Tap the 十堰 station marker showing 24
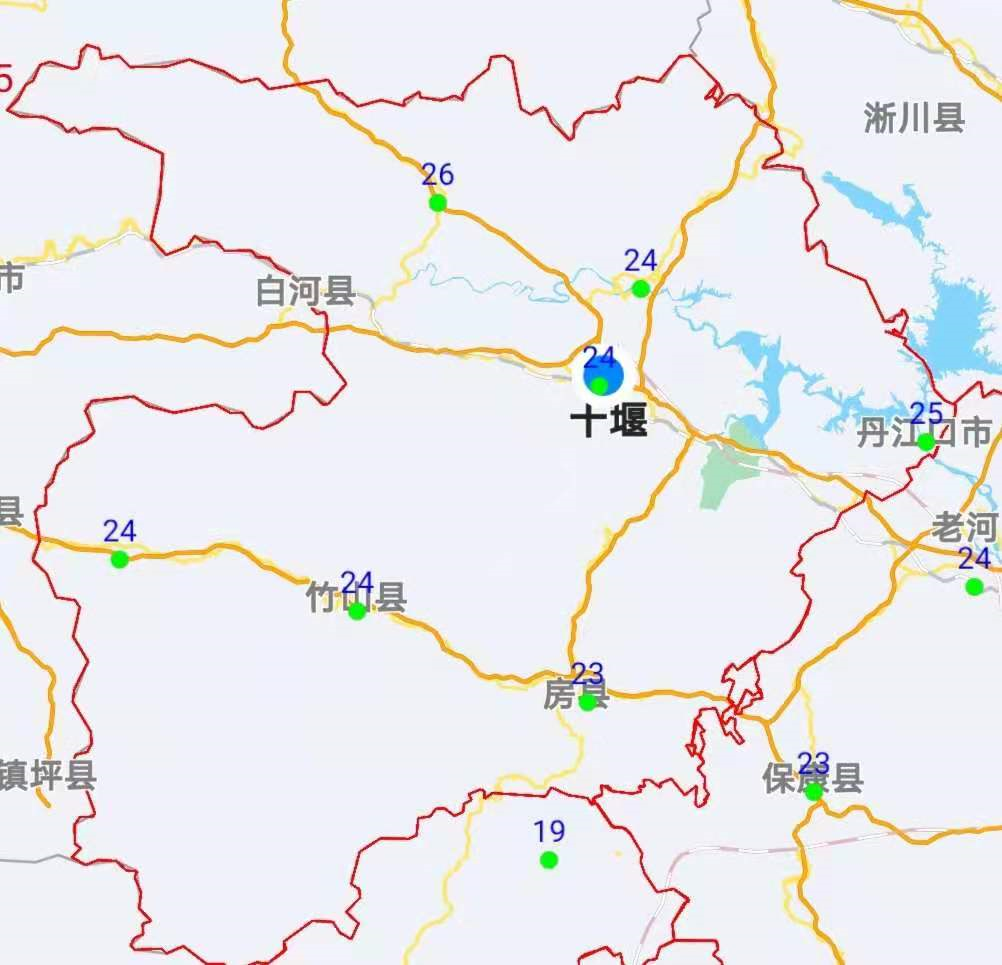The image size is (1002, 965). [599, 385]
